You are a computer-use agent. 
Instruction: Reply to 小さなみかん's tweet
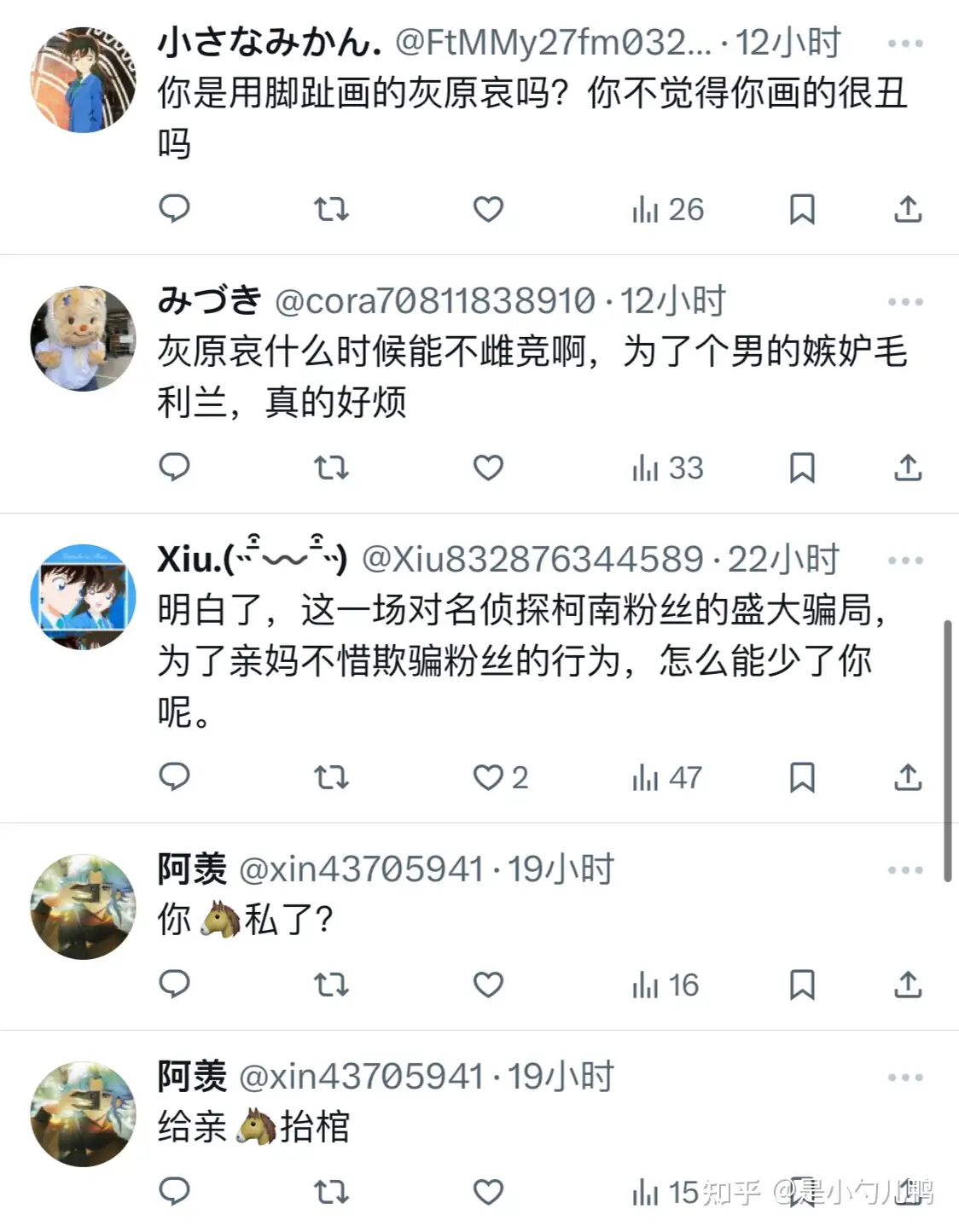click(175, 209)
